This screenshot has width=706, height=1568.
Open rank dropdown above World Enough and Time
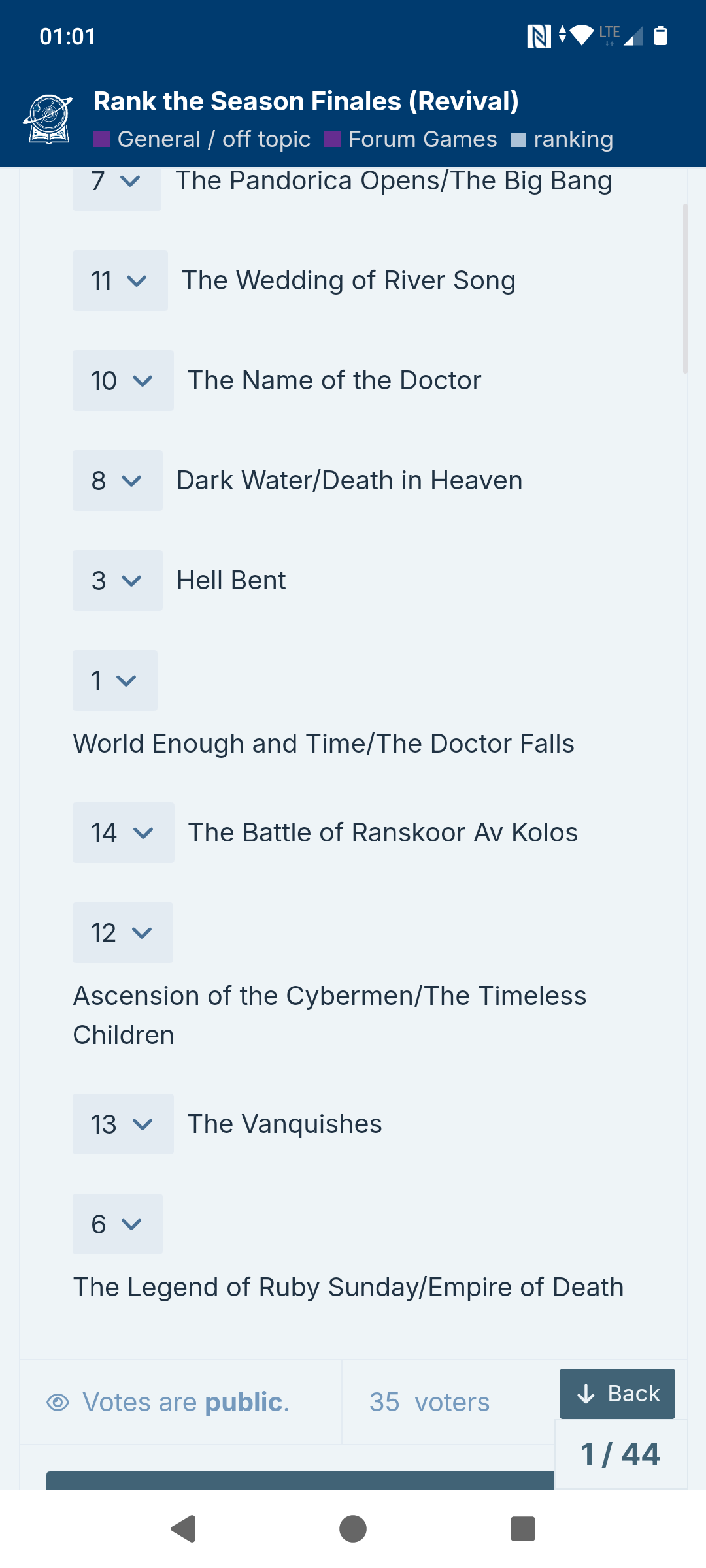(x=115, y=681)
